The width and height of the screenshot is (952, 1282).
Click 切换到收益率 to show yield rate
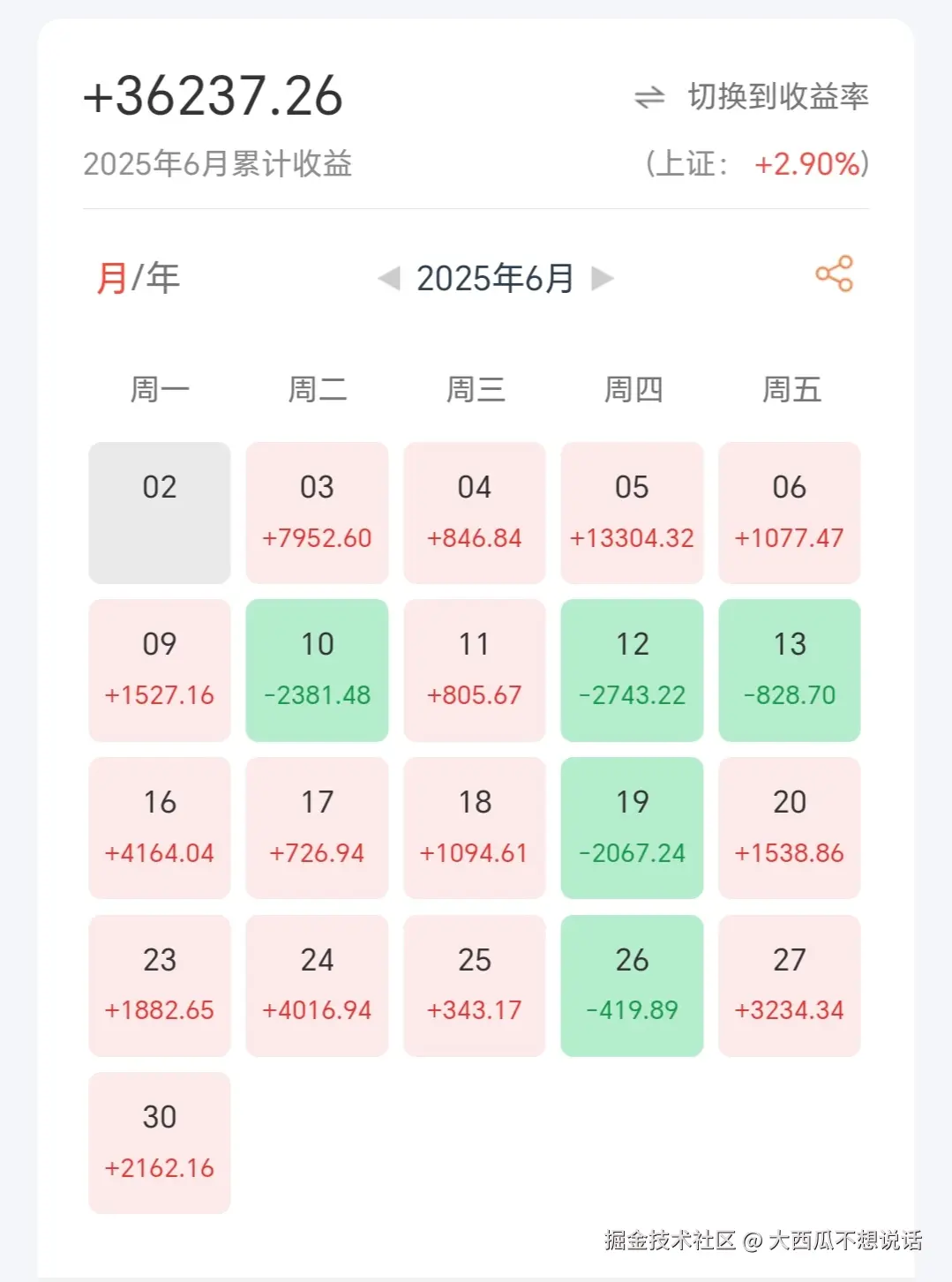[776, 98]
